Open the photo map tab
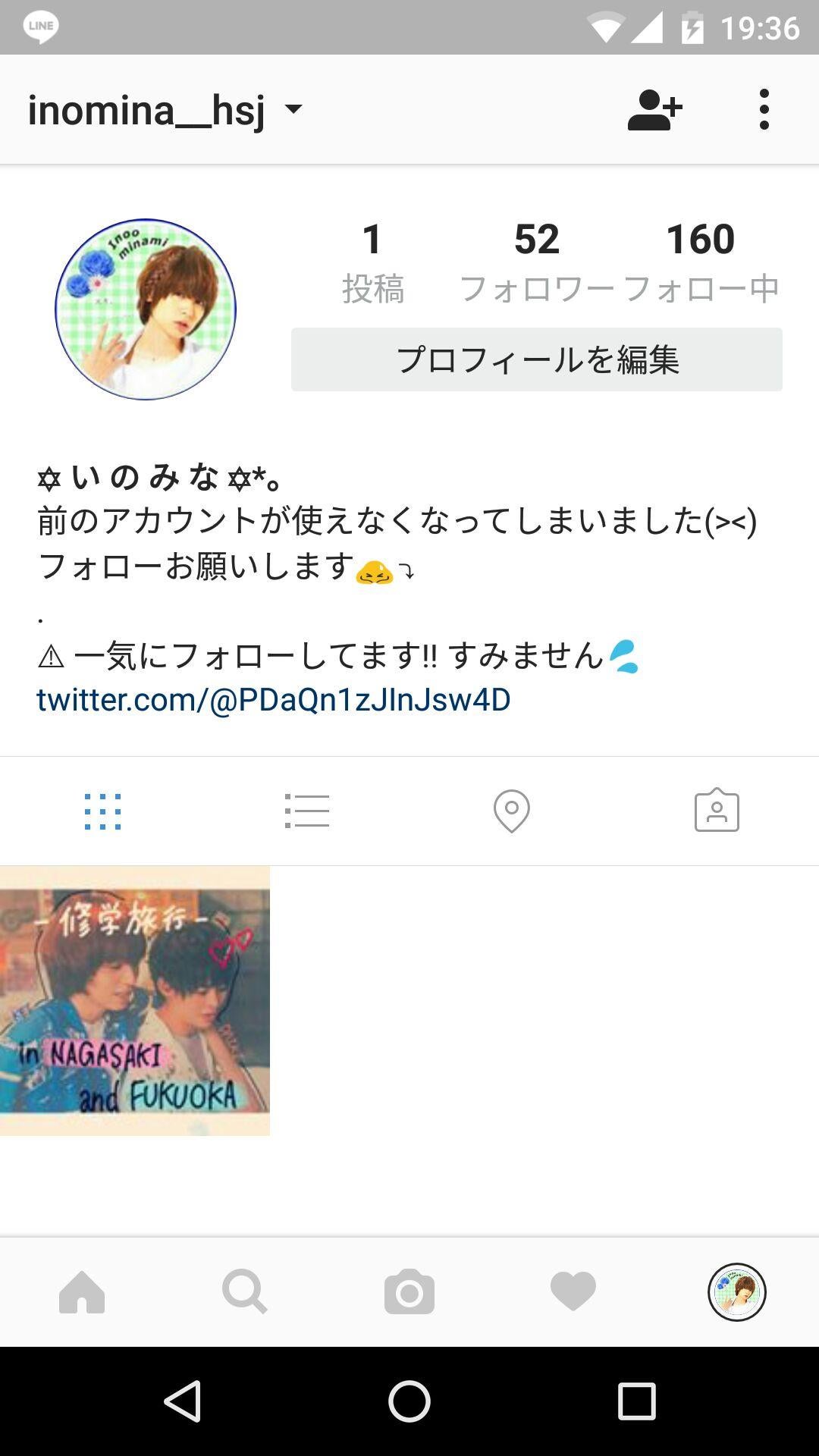Viewport: 819px width, 1456px height. coord(512,811)
